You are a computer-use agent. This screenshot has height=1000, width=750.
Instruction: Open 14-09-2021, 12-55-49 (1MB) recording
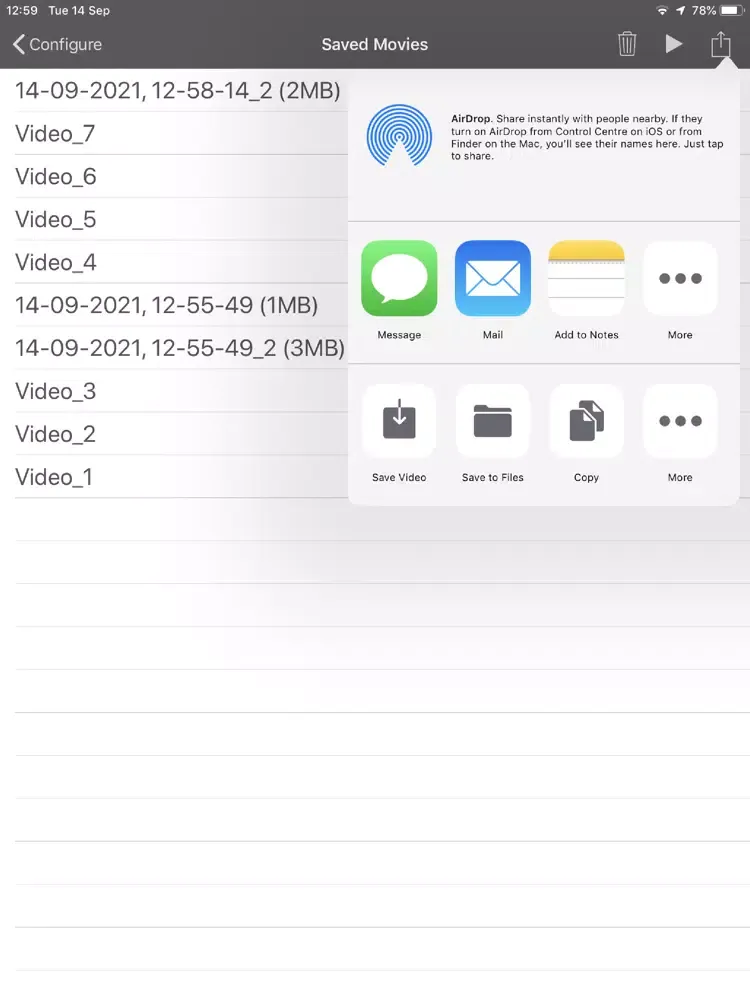coord(166,305)
